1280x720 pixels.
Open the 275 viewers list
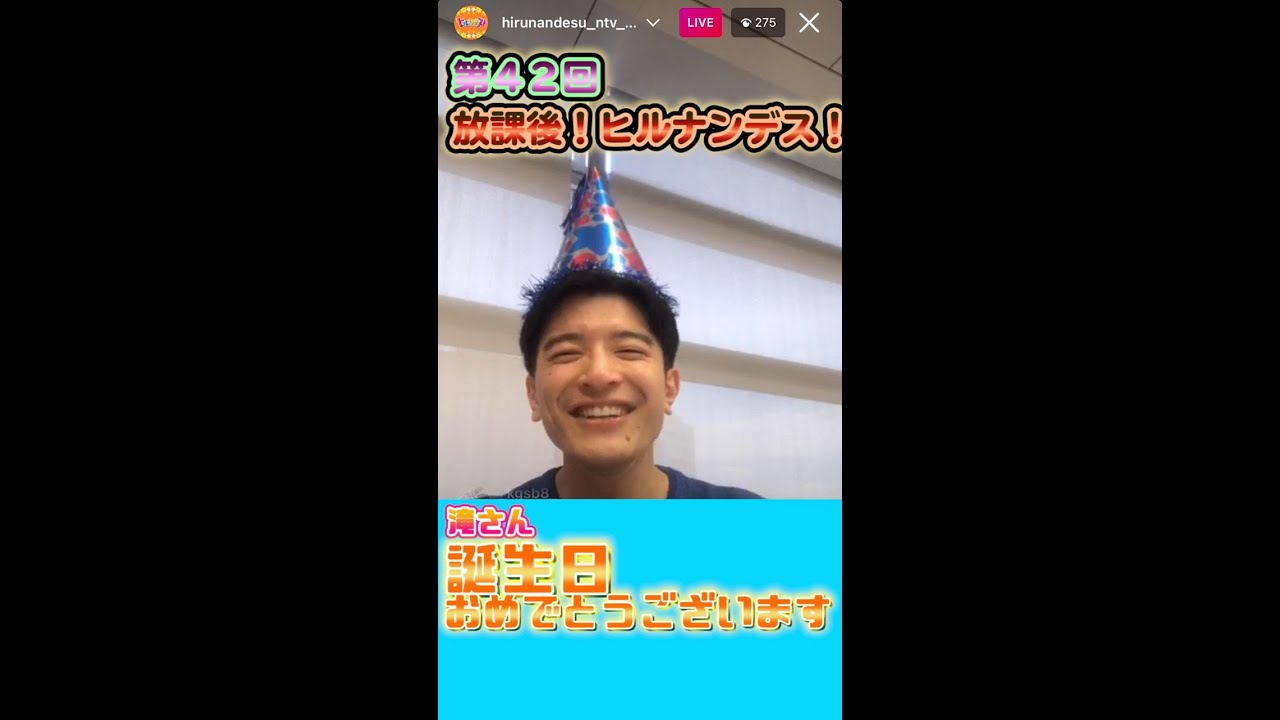[x=758, y=23]
